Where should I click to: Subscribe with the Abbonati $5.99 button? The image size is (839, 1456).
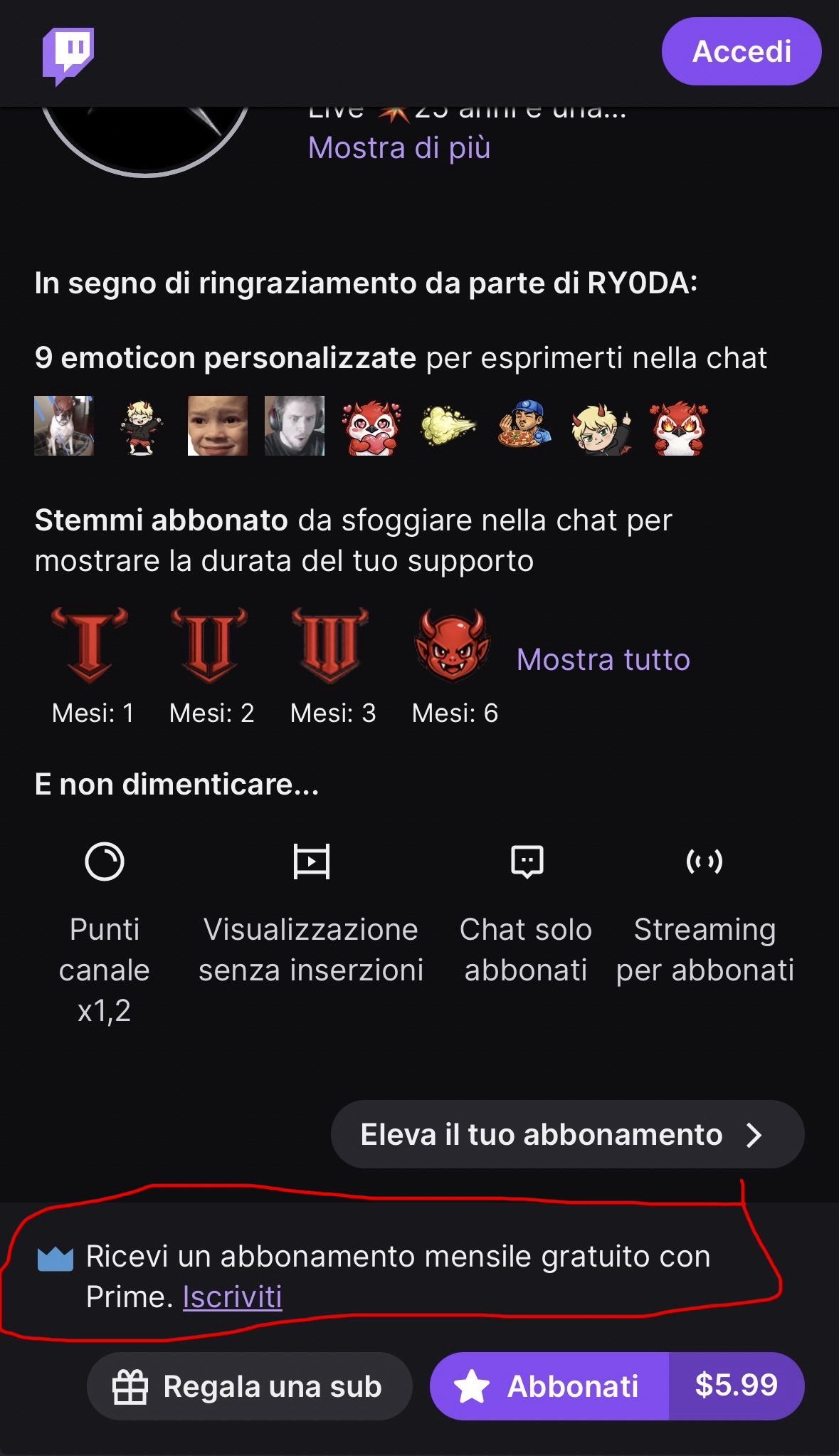[x=617, y=1386]
